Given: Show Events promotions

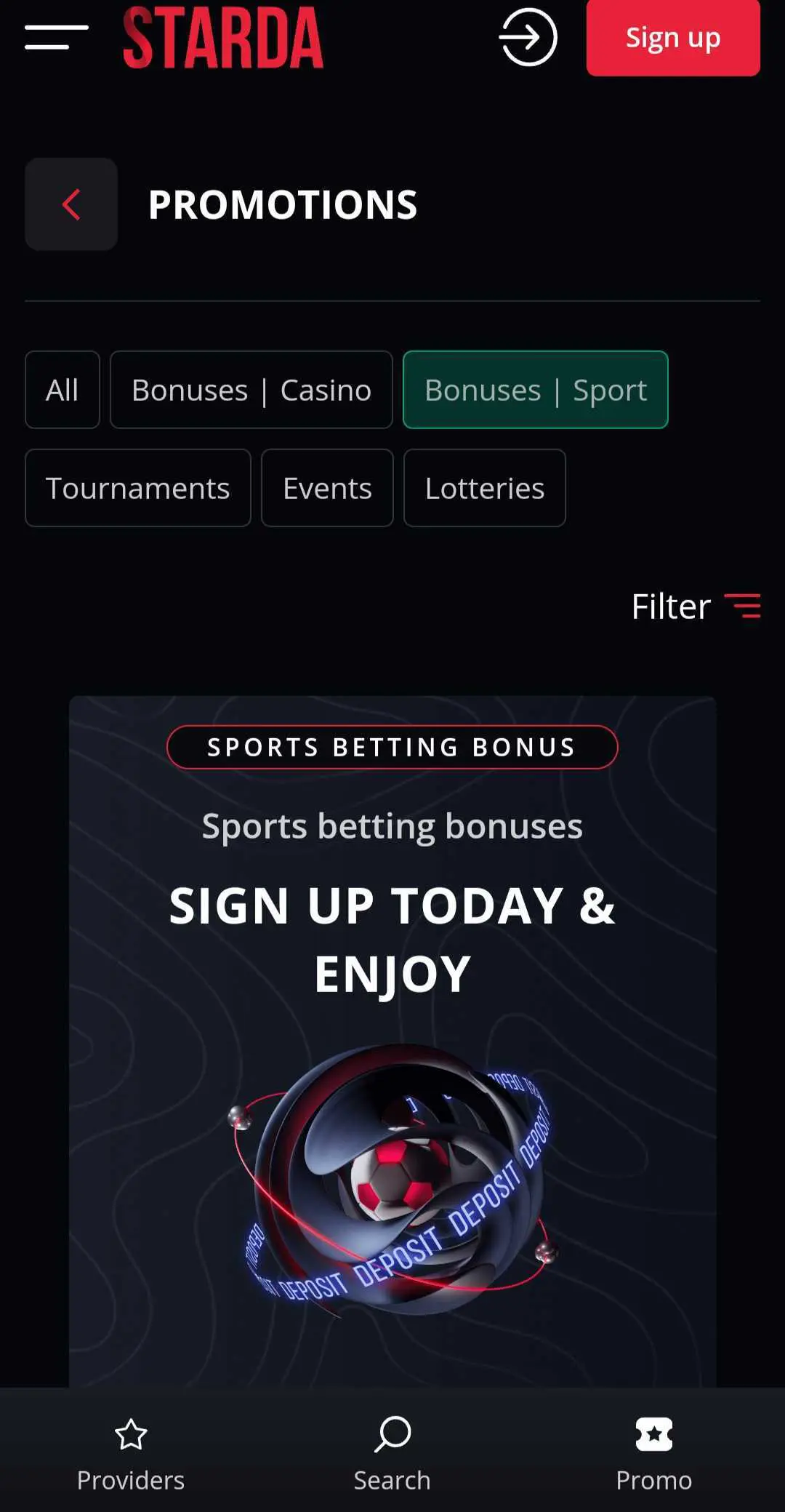Looking at the screenshot, I should click(x=327, y=488).
